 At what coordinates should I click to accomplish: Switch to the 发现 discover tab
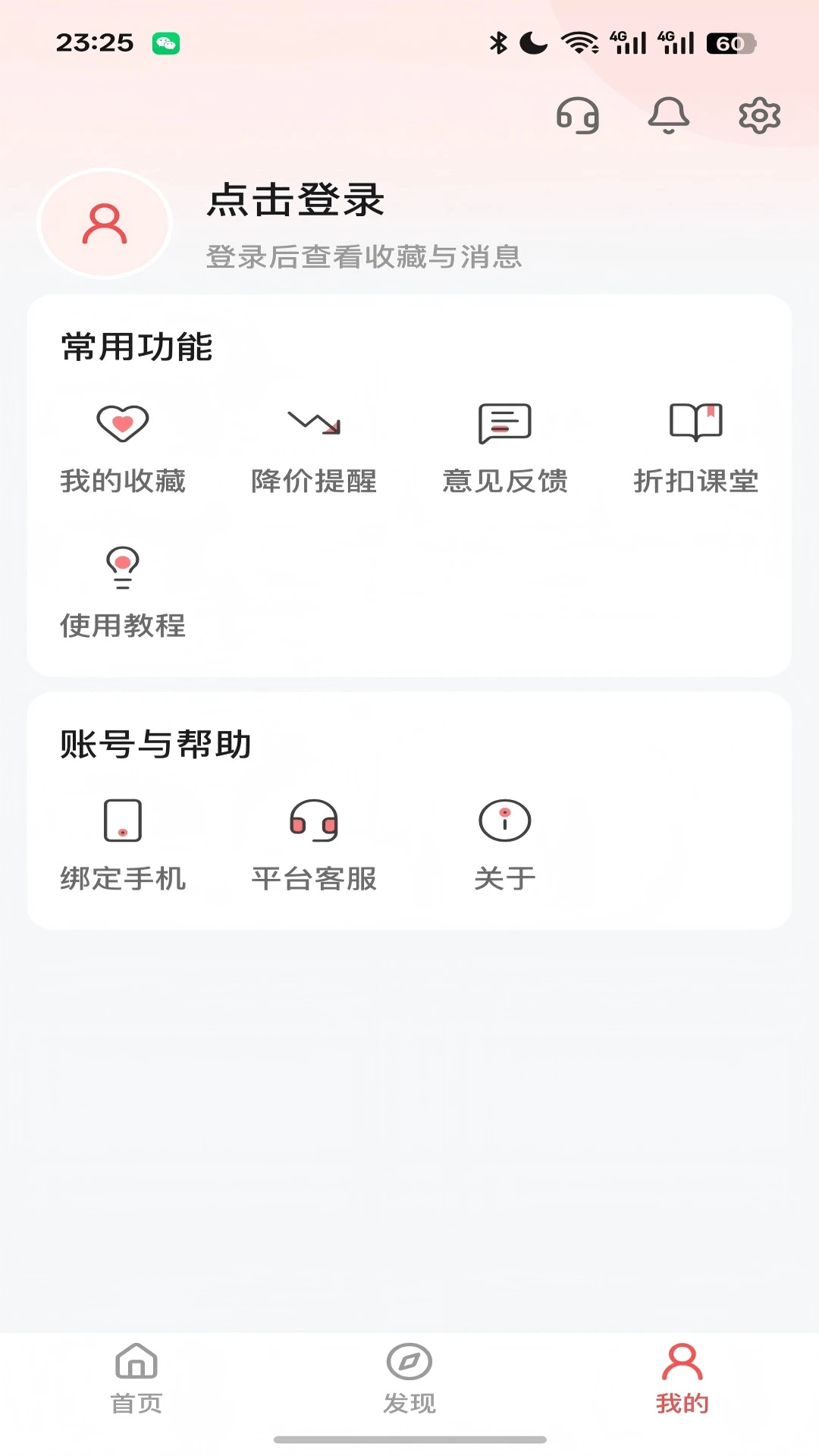[409, 1379]
